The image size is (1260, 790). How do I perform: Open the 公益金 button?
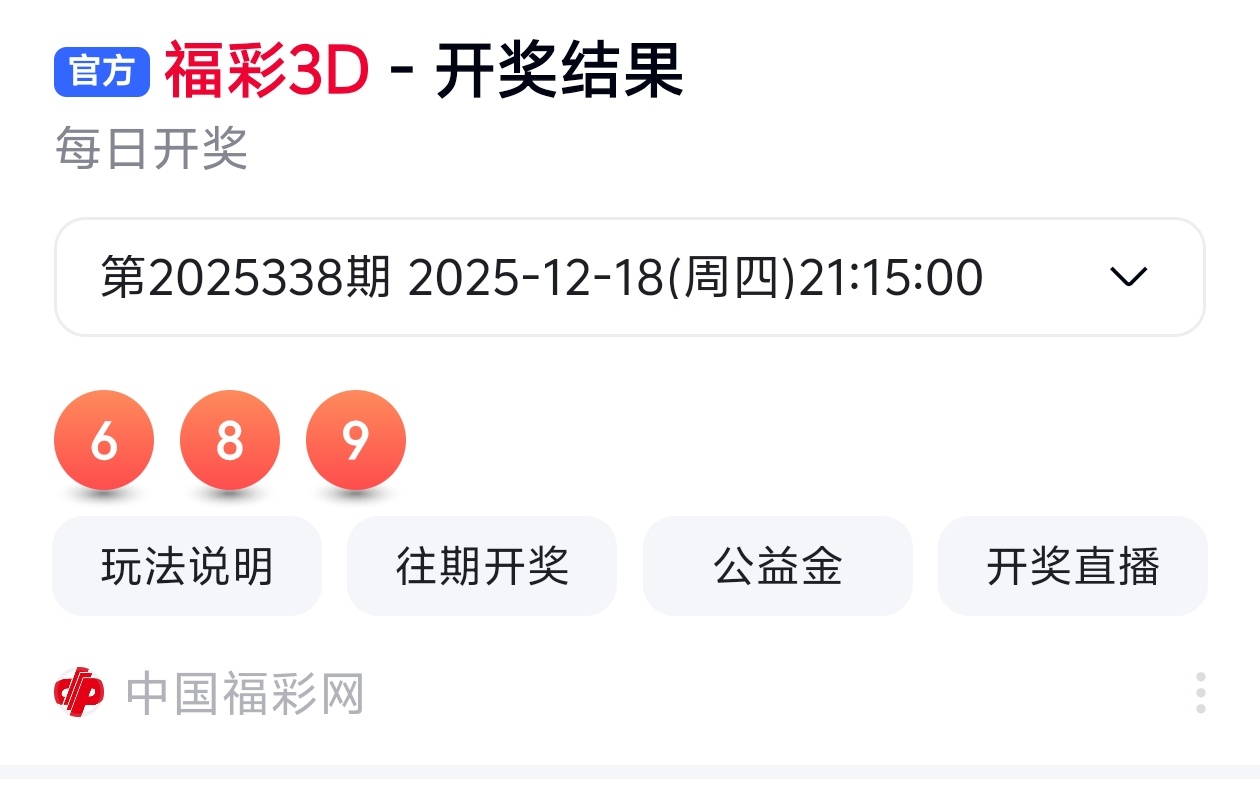(x=777, y=566)
